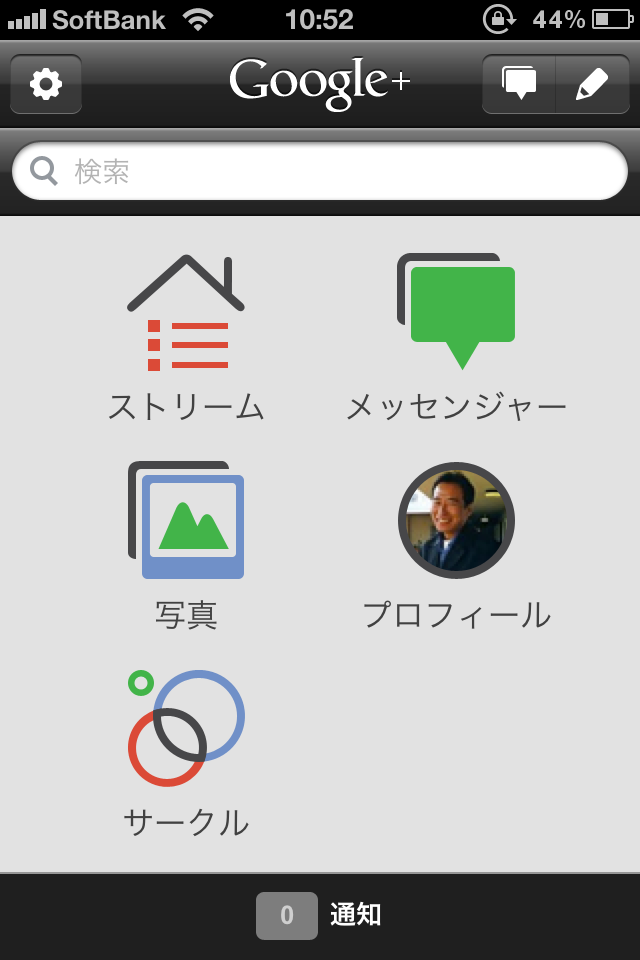Image resolution: width=640 pixels, height=960 pixels.
Task: Open 写真 (Photos)
Action: 186,545
